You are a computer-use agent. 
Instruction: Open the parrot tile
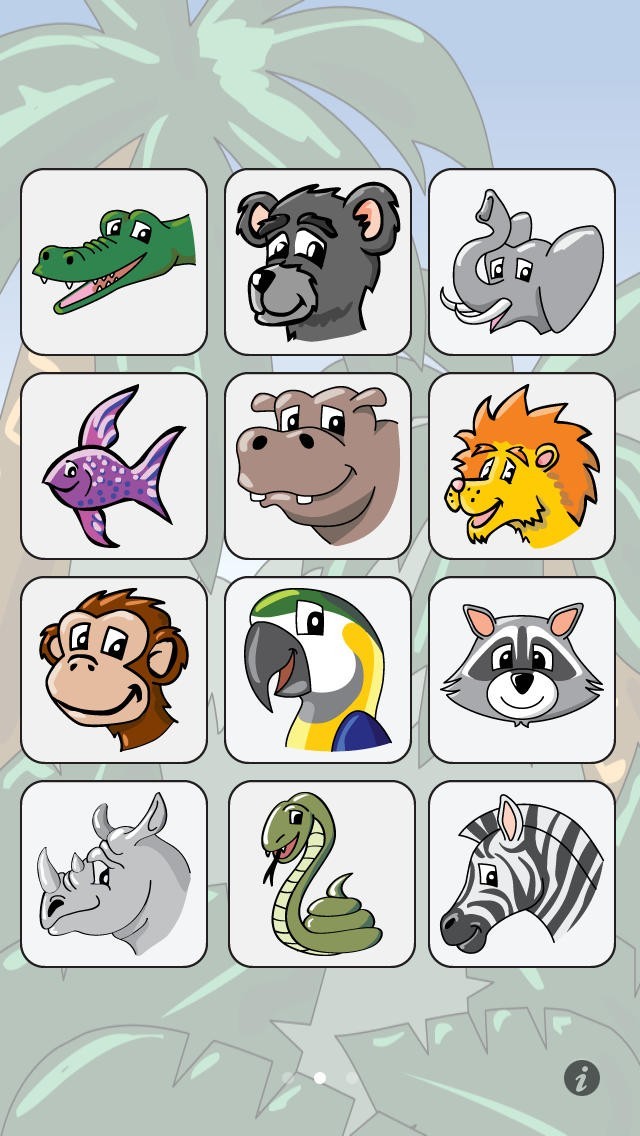point(318,670)
